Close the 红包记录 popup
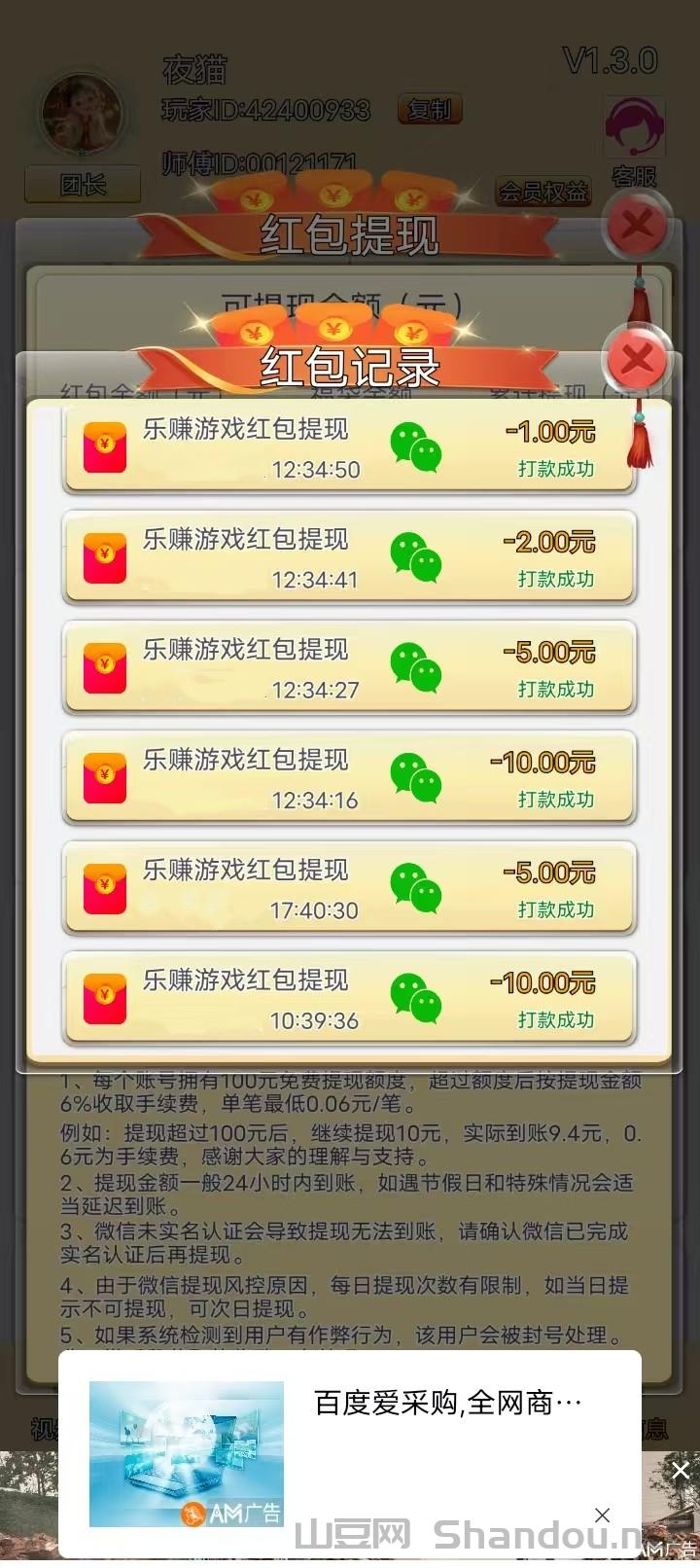This screenshot has width=700, height=1568. (637, 360)
